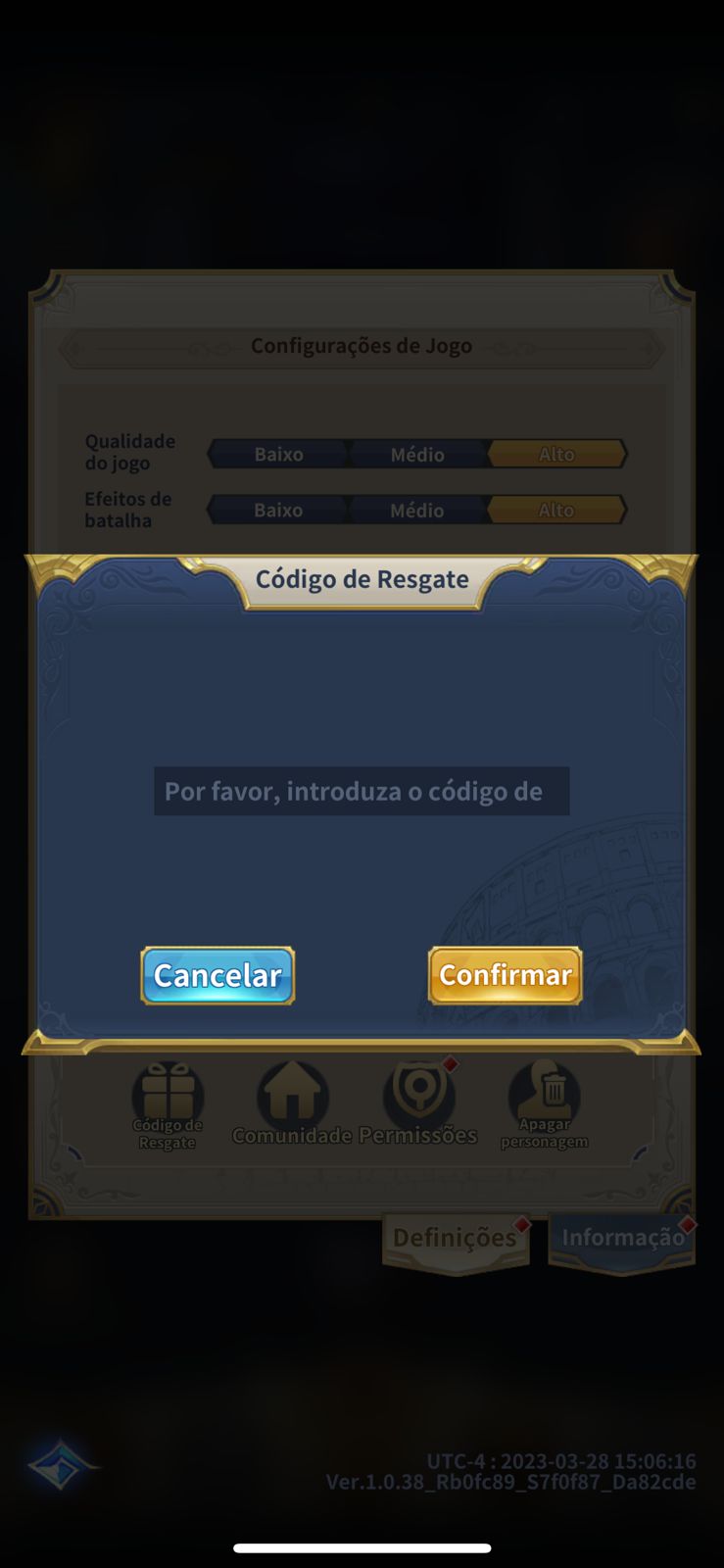Screen dimensions: 724x1568
Task: Set Efeitos de batalha to Baixo
Action: click(277, 510)
